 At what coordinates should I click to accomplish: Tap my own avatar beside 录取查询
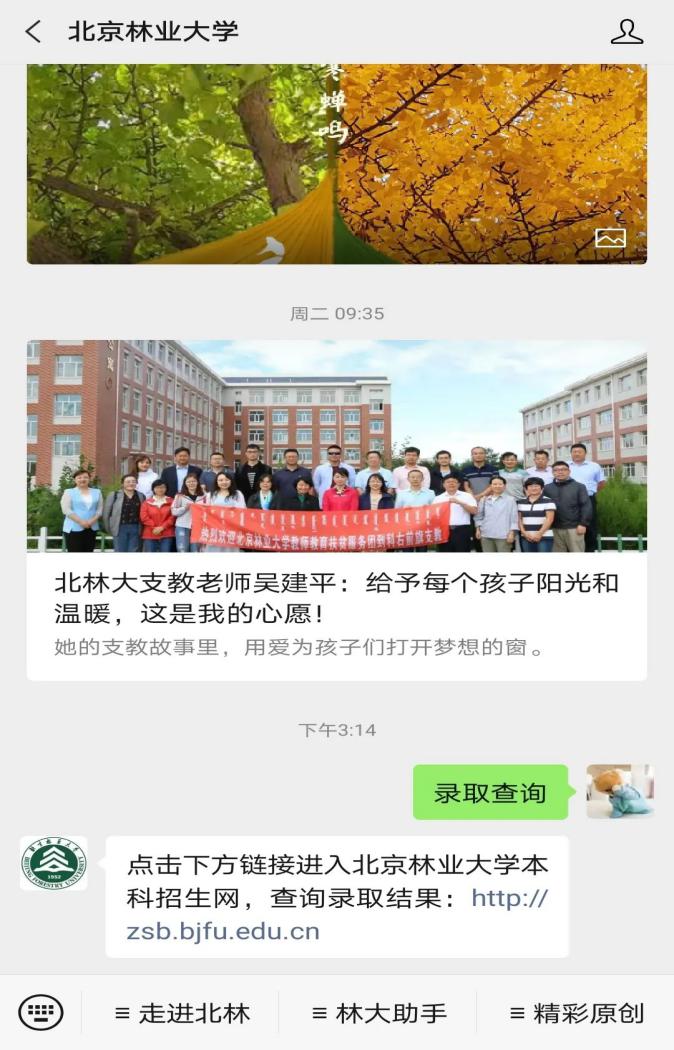[620, 792]
